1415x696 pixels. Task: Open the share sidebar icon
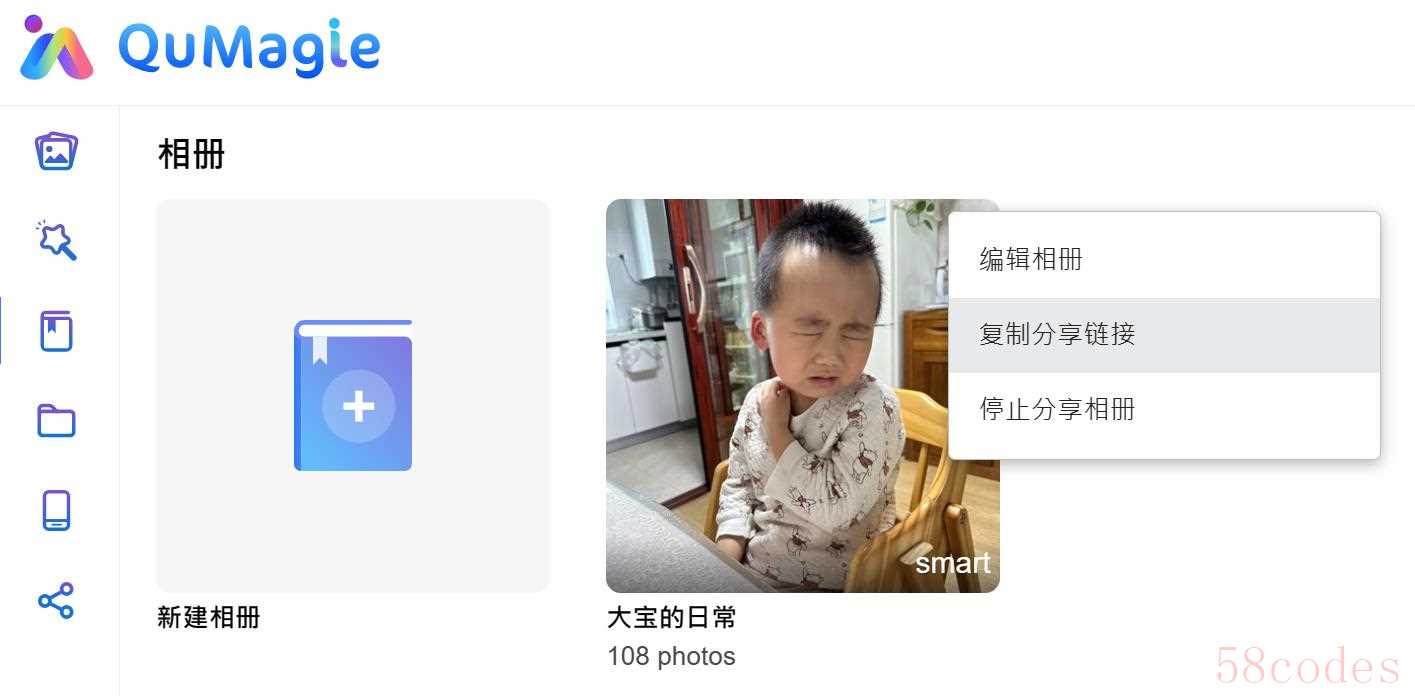pos(57,600)
